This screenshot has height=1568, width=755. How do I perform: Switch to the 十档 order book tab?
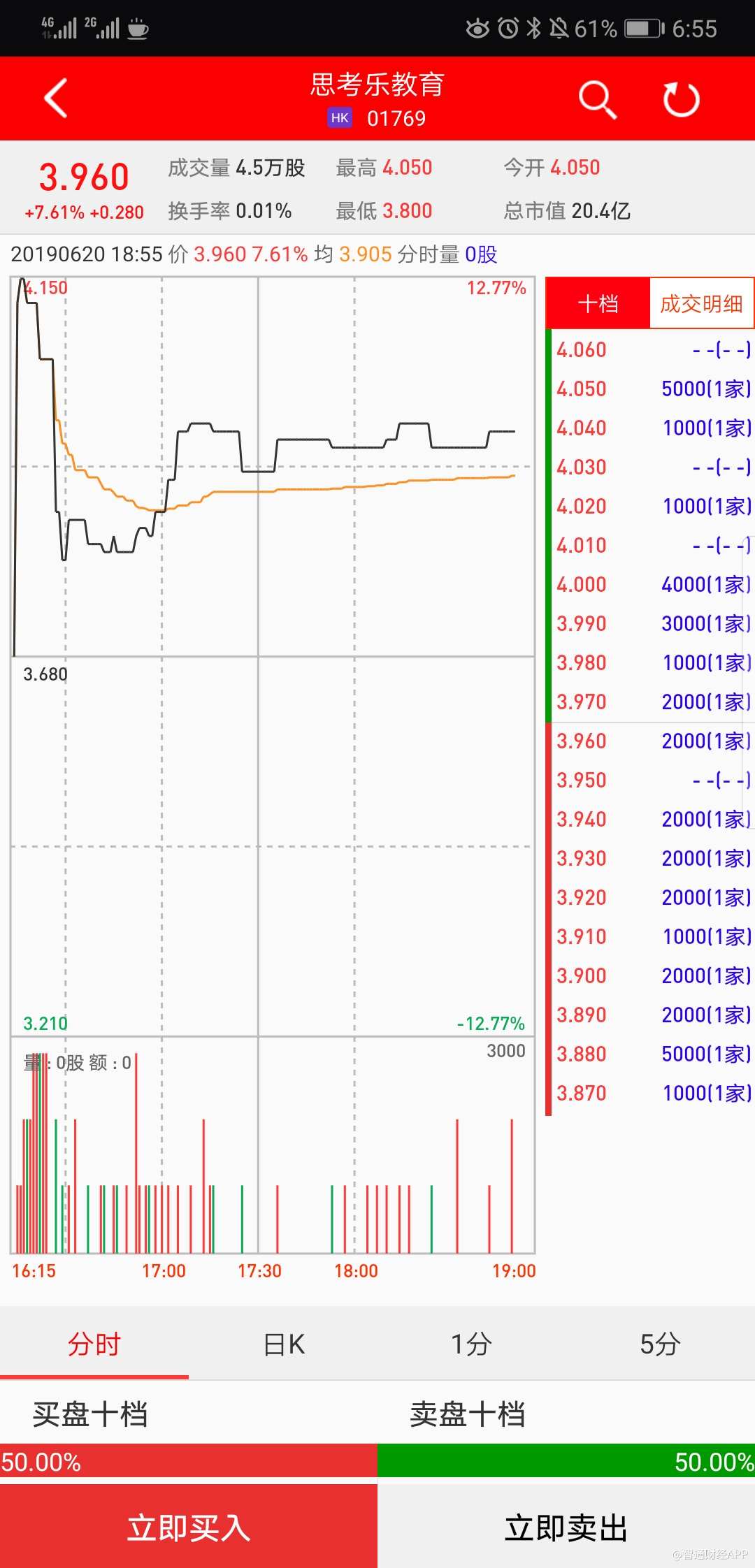point(598,304)
